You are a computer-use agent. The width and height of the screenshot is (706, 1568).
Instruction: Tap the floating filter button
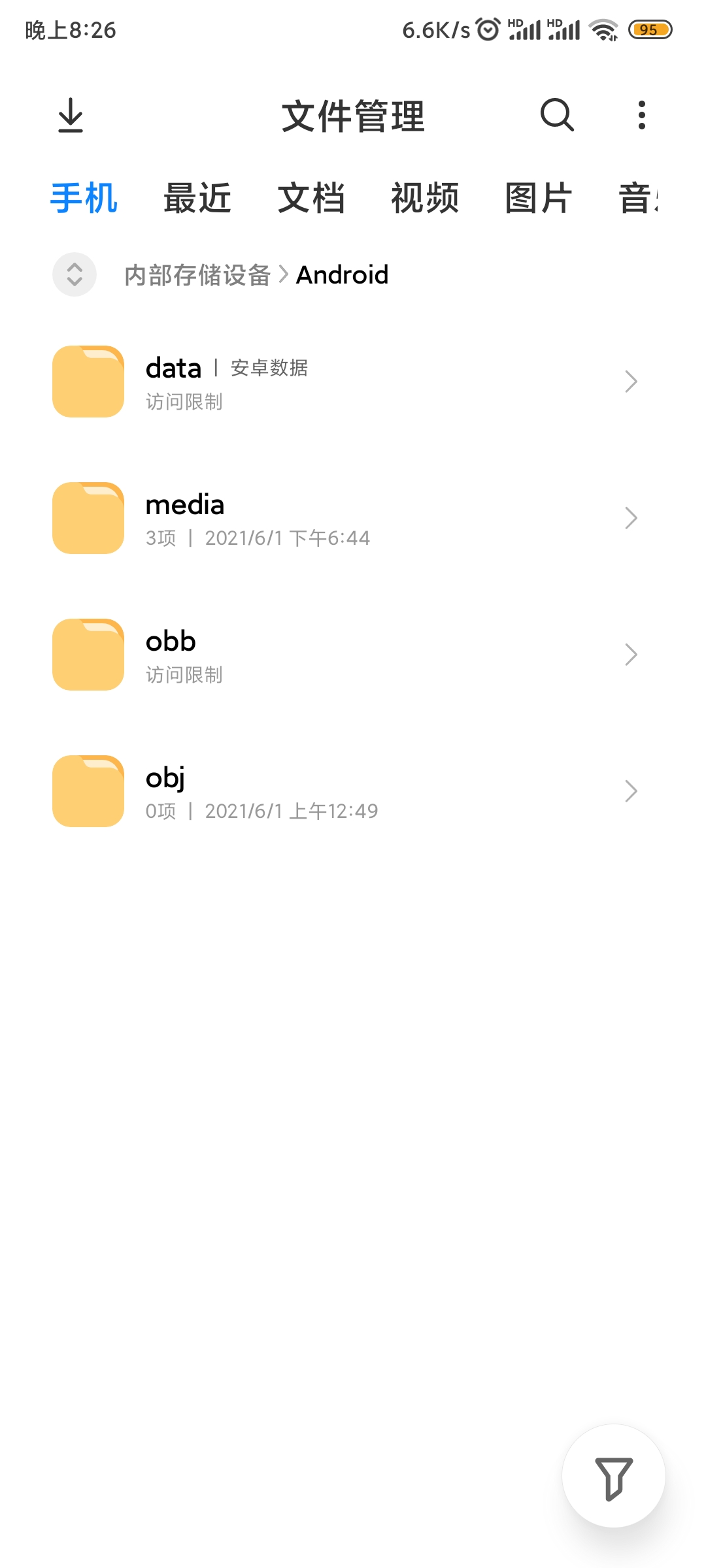[x=613, y=1476]
